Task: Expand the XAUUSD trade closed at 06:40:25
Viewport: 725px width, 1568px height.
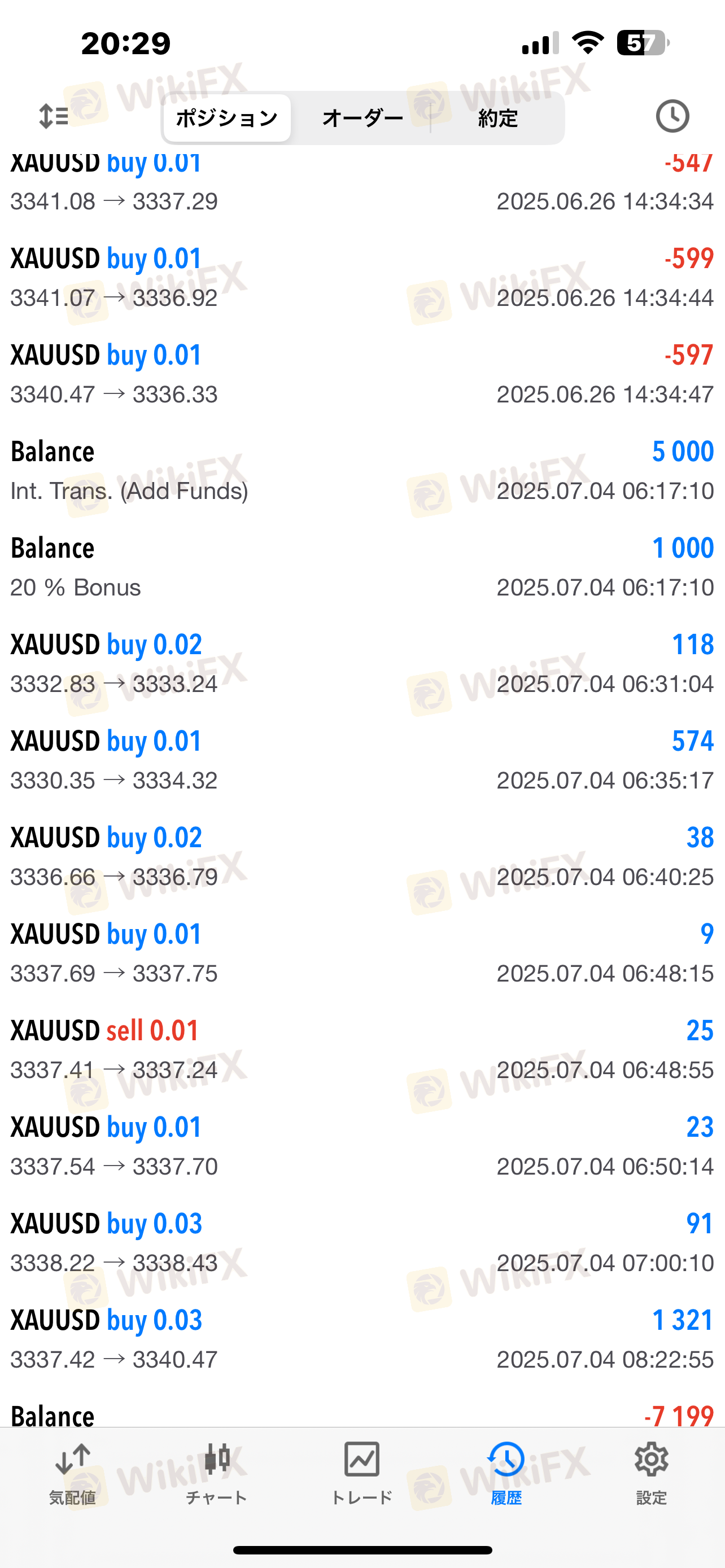Action: [x=362, y=856]
